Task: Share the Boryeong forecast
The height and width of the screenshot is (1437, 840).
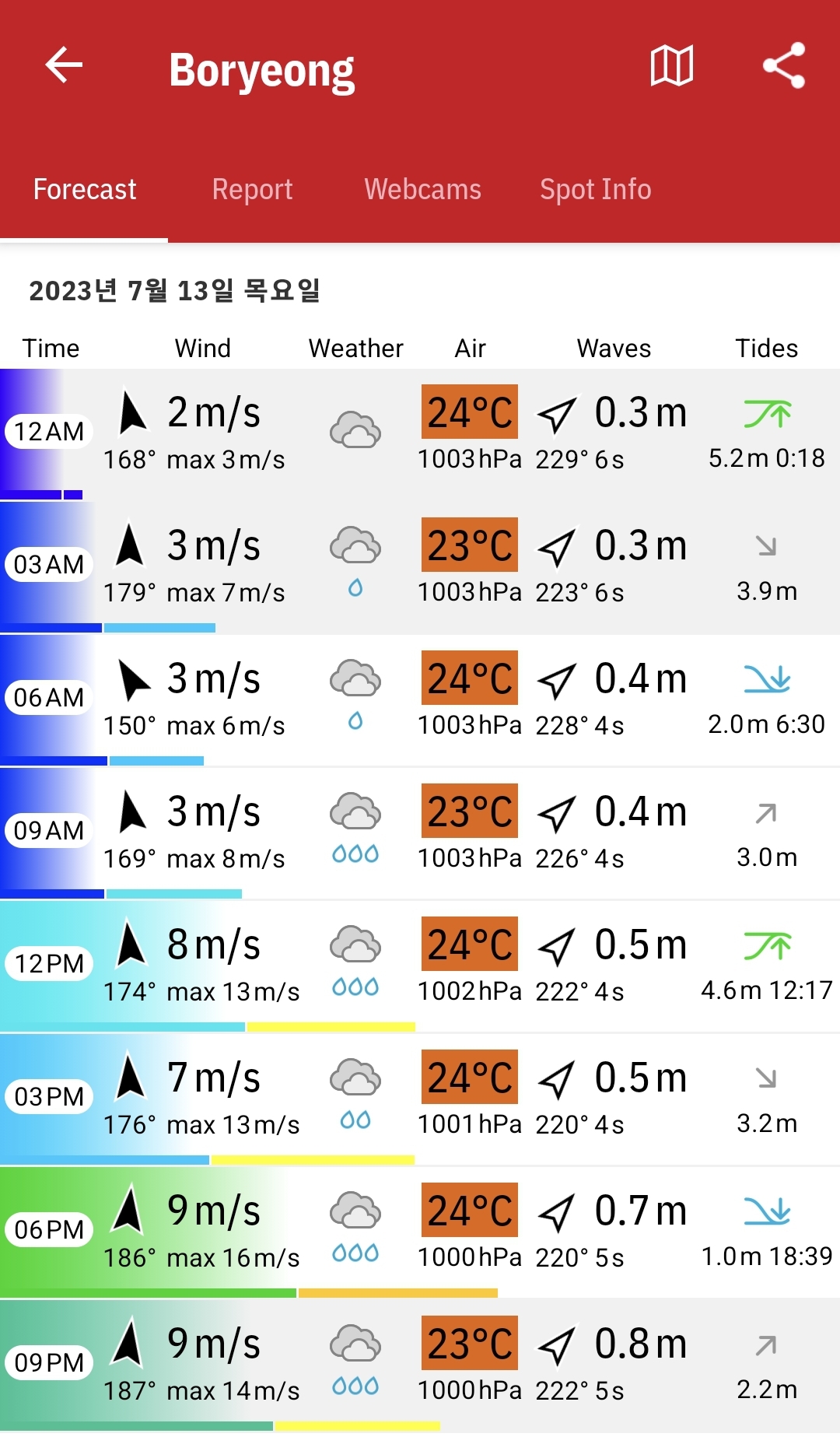Action: (x=783, y=65)
